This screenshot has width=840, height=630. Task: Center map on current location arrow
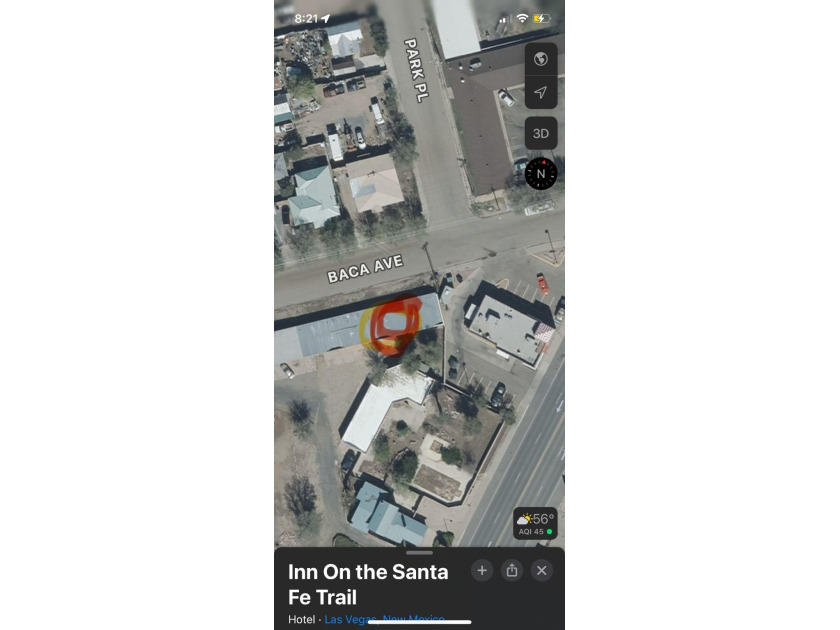(x=541, y=92)
